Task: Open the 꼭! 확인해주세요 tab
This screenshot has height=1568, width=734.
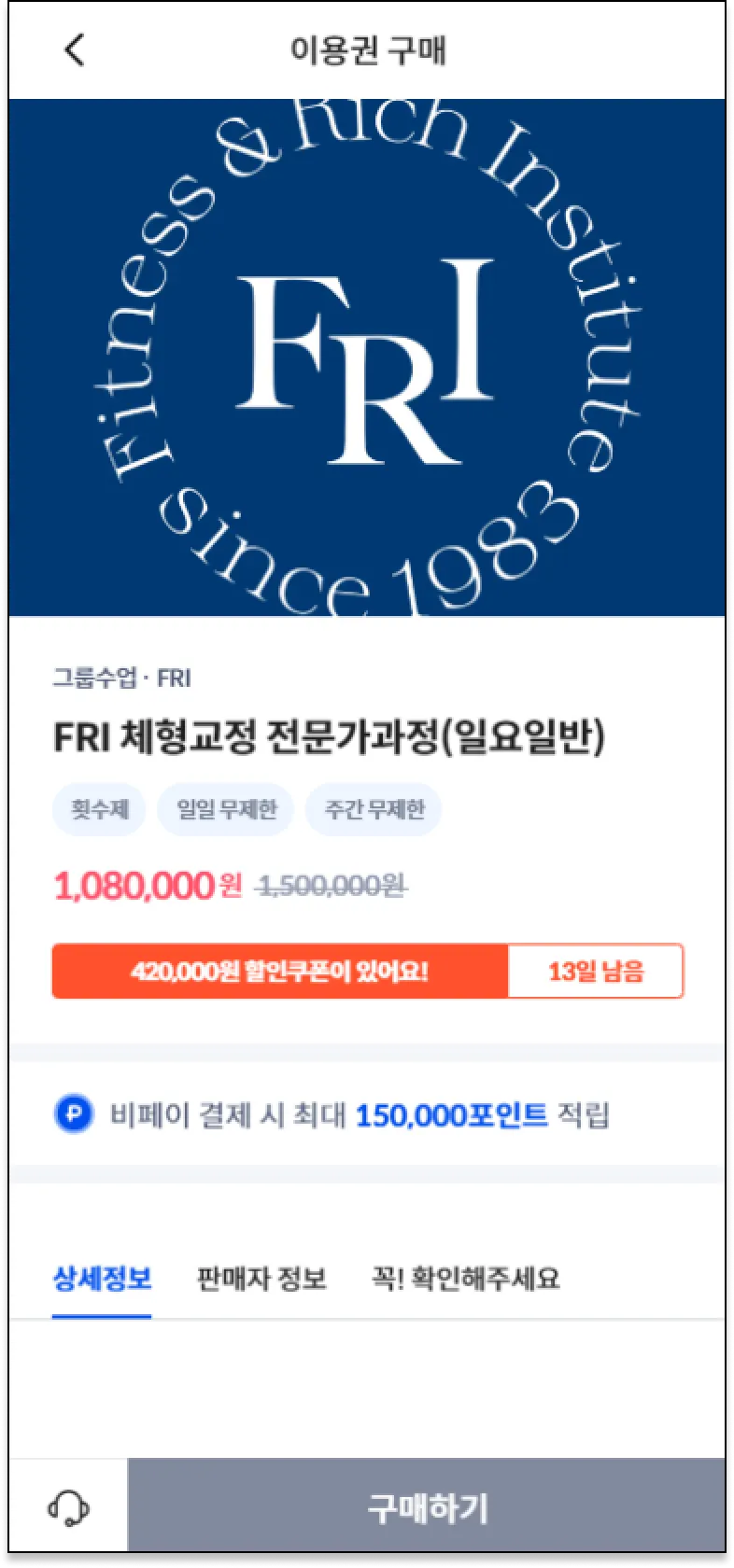Action: click(x=465, y=1278)
